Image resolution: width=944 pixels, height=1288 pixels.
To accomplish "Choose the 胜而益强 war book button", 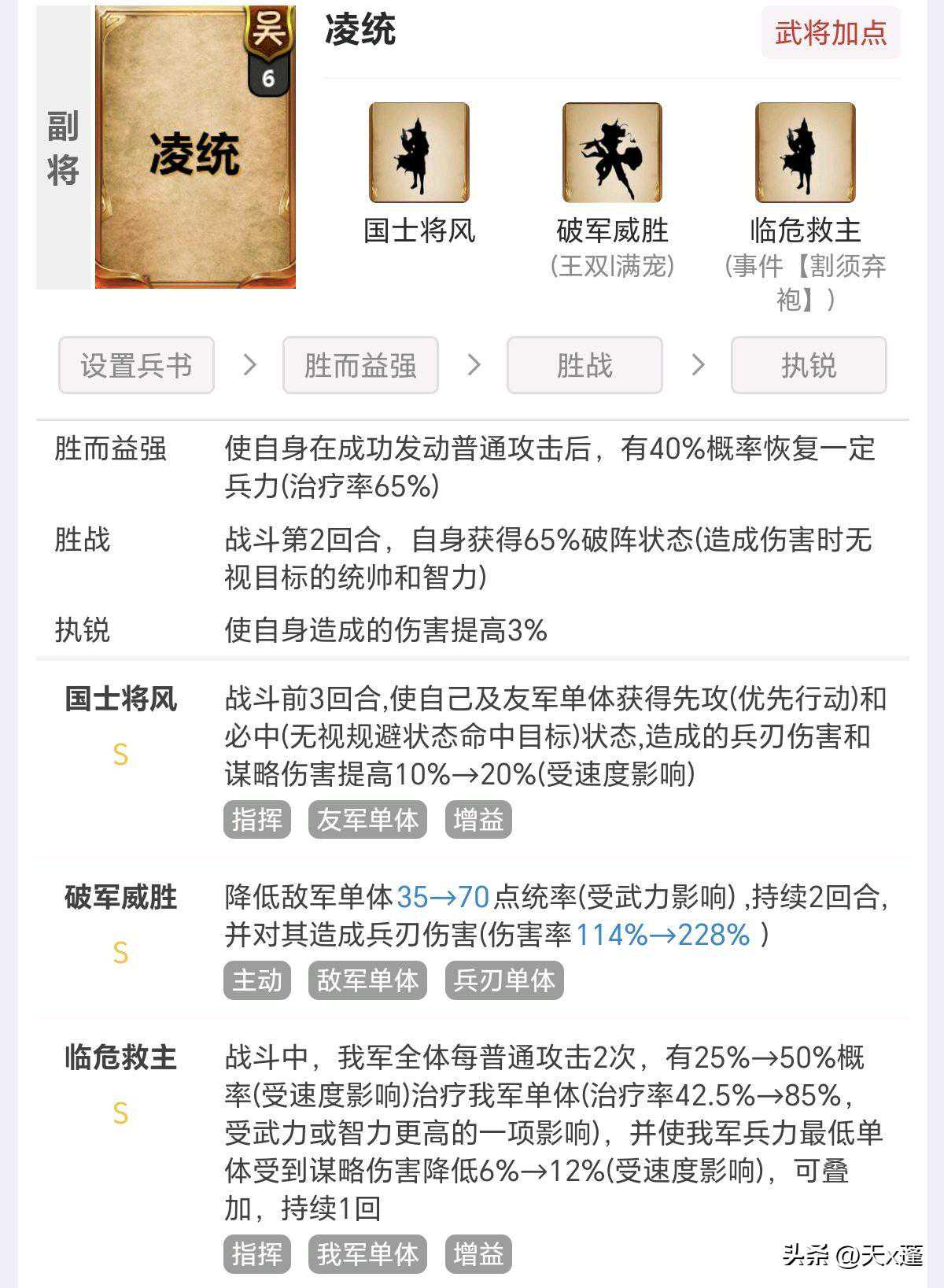I will pos(360,365).
